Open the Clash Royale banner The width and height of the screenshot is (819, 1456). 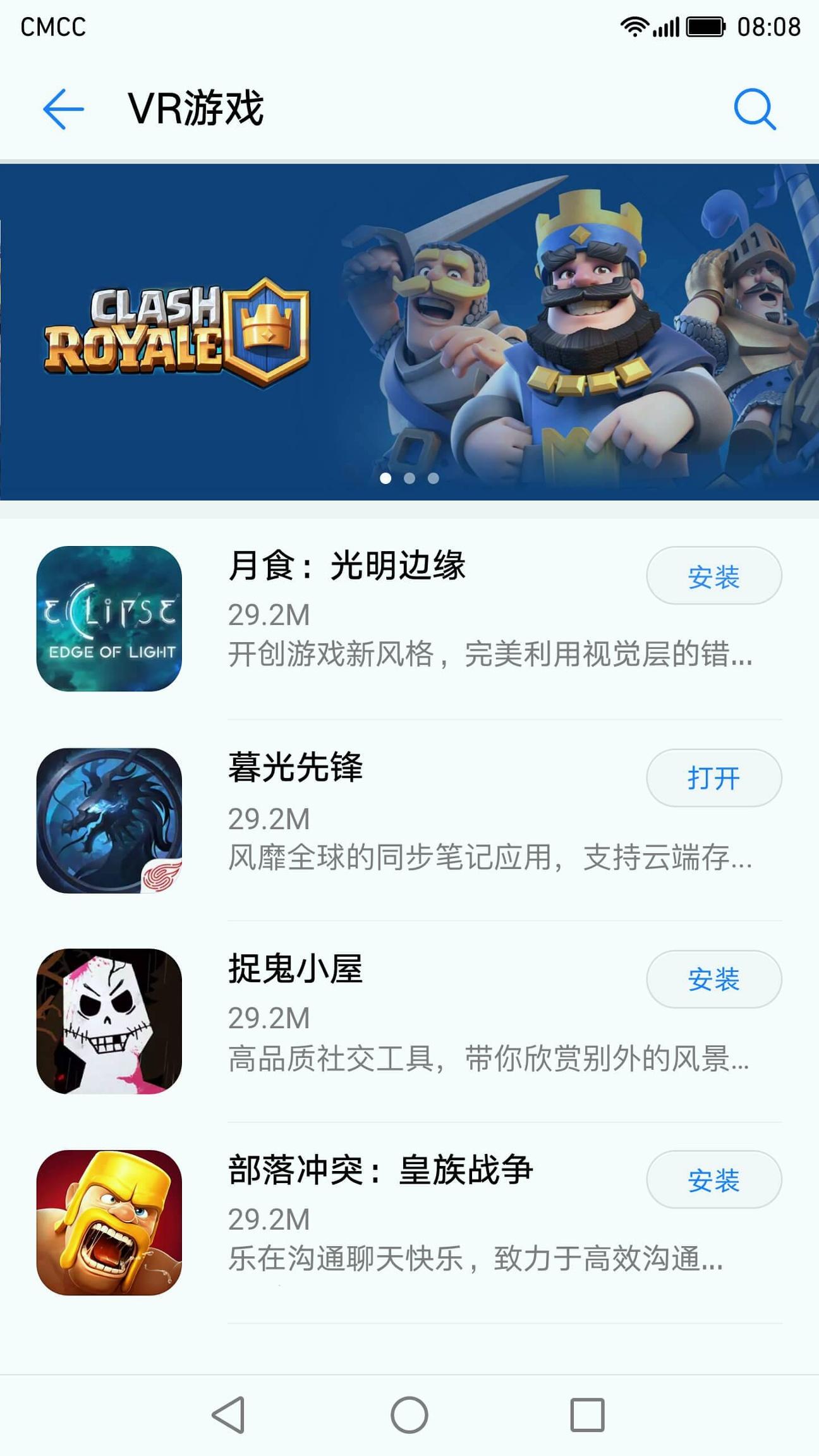(x=409, y=332)
